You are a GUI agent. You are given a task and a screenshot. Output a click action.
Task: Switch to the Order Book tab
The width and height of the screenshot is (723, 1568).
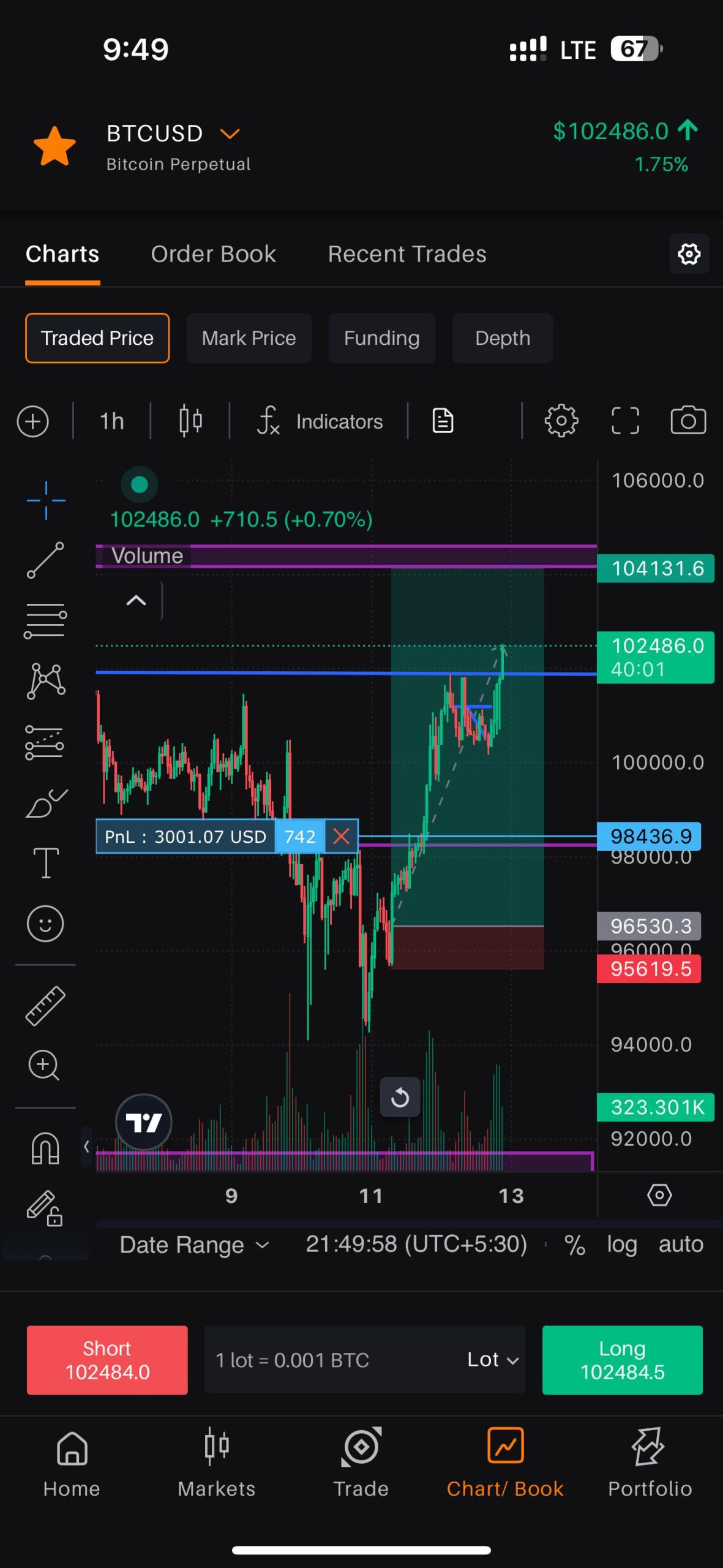213,254
